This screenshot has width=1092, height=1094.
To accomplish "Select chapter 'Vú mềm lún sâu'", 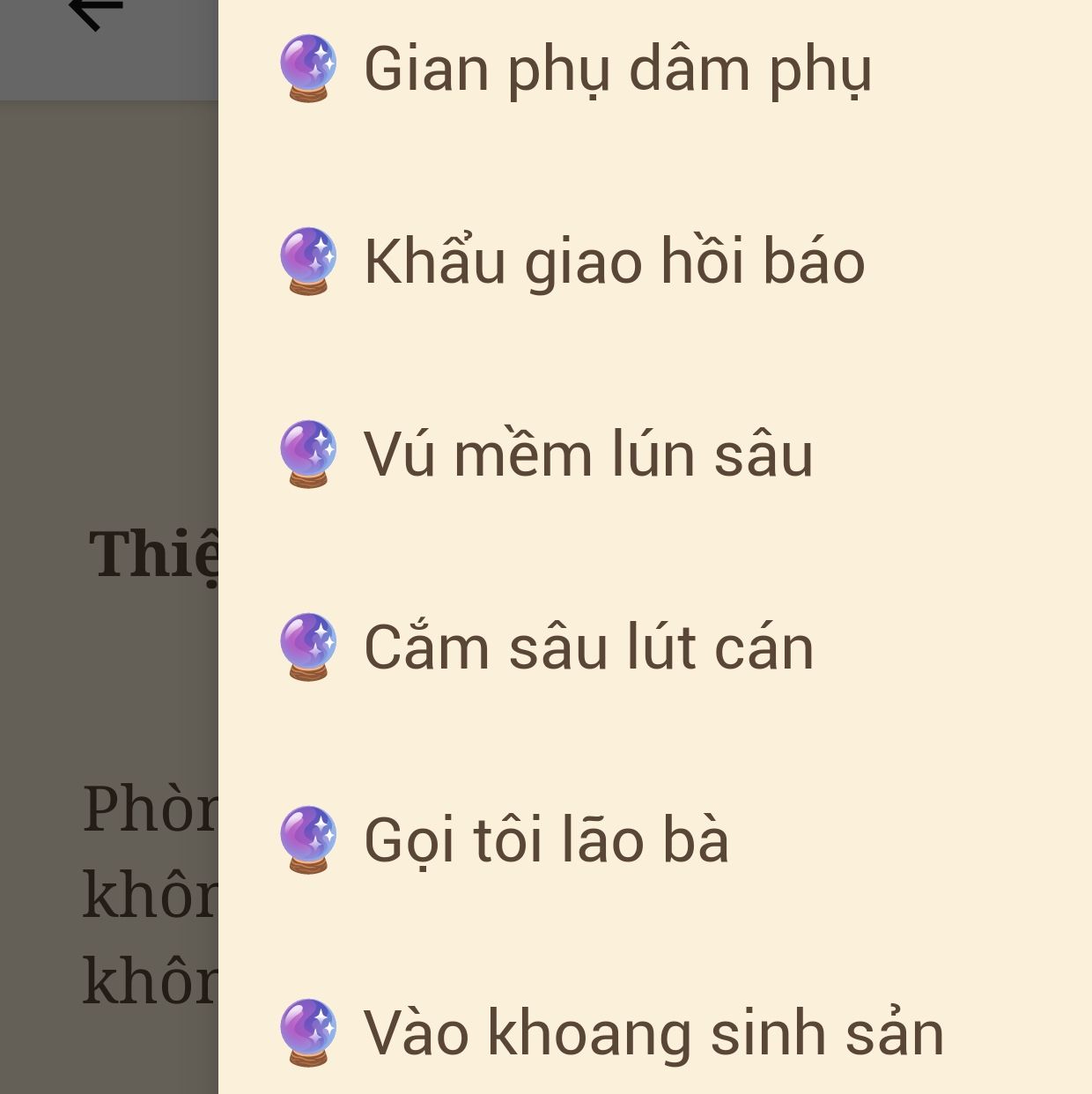I will point(587,455).
